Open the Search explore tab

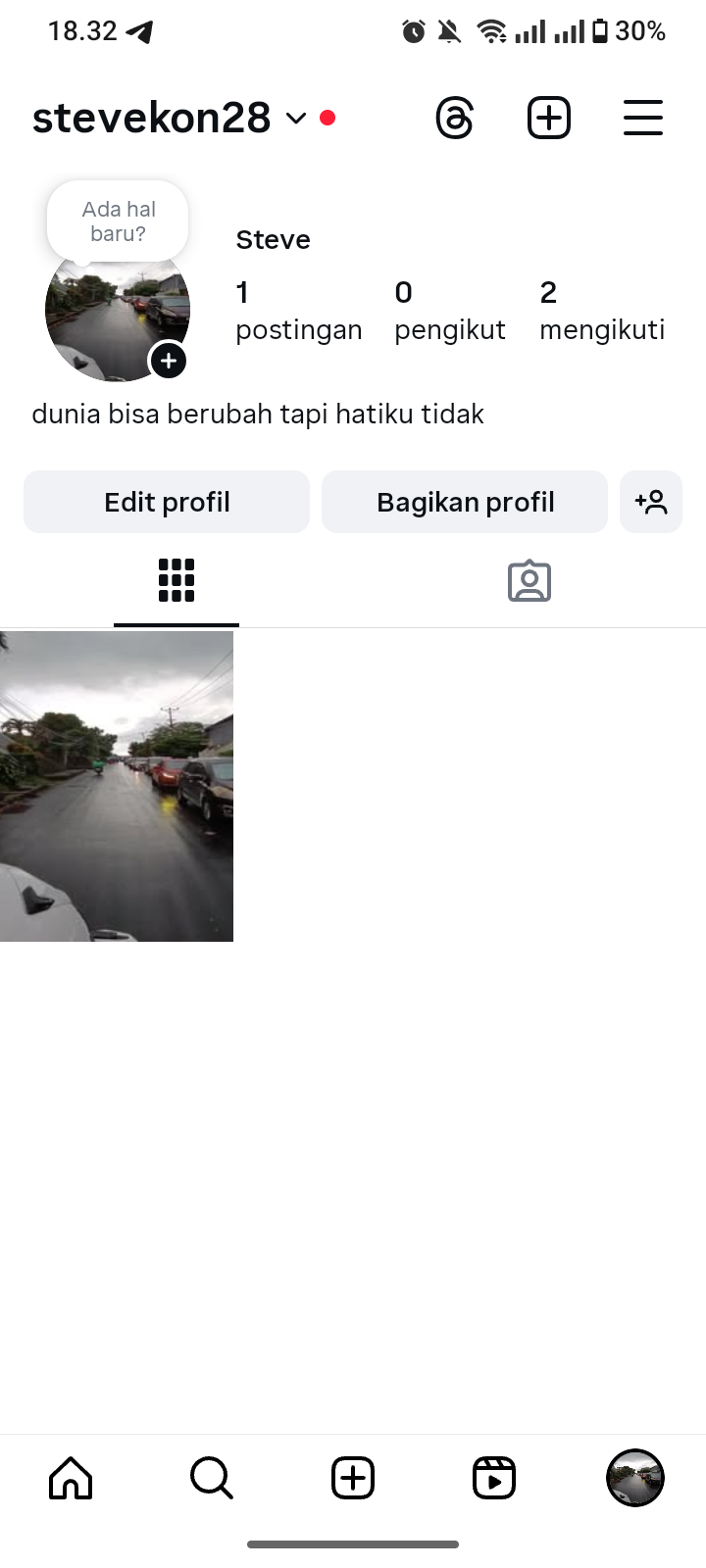[x=212, y=1478]
